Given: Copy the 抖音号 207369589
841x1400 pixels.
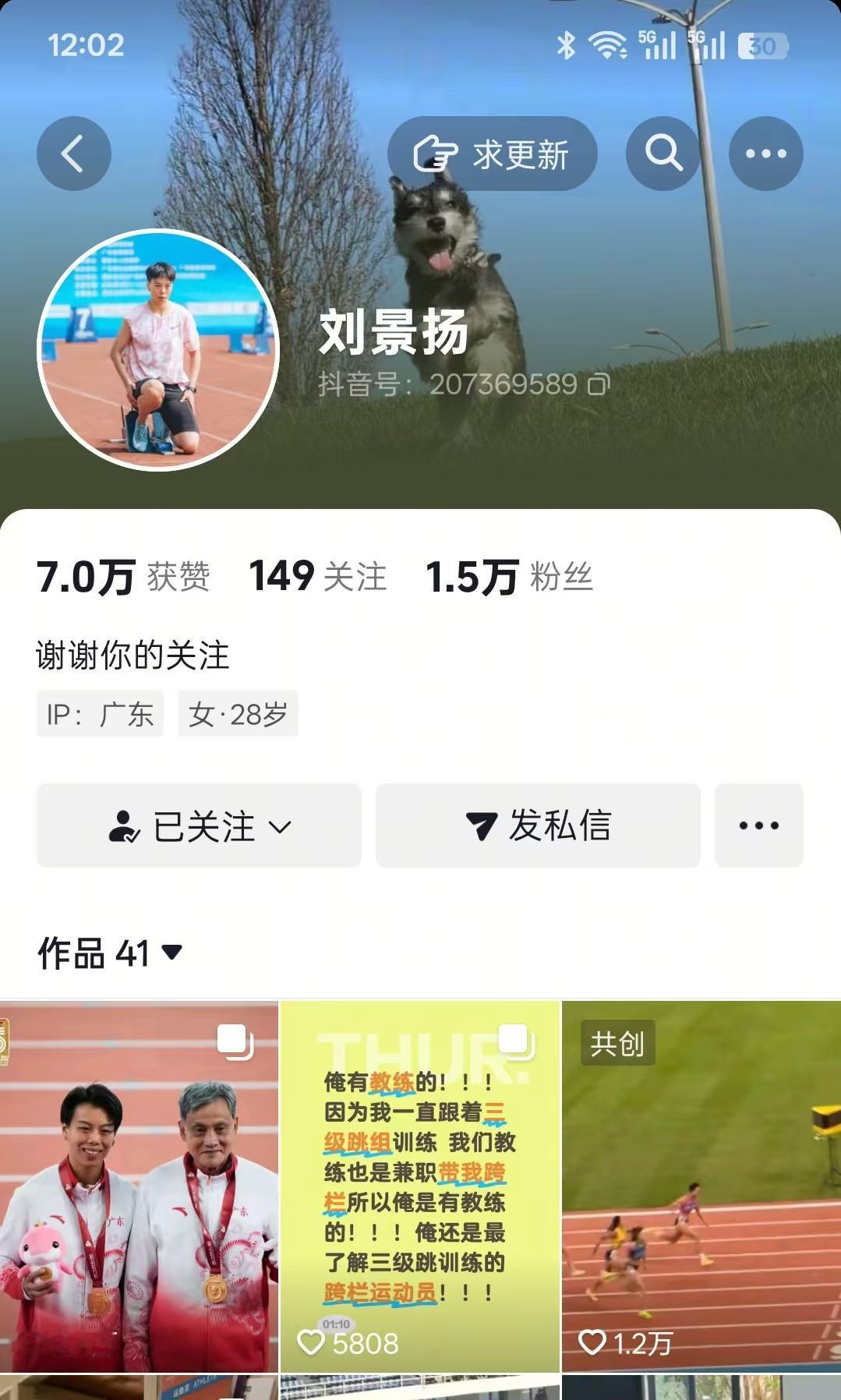Looking at the screenshot, I should coord(597,384).
